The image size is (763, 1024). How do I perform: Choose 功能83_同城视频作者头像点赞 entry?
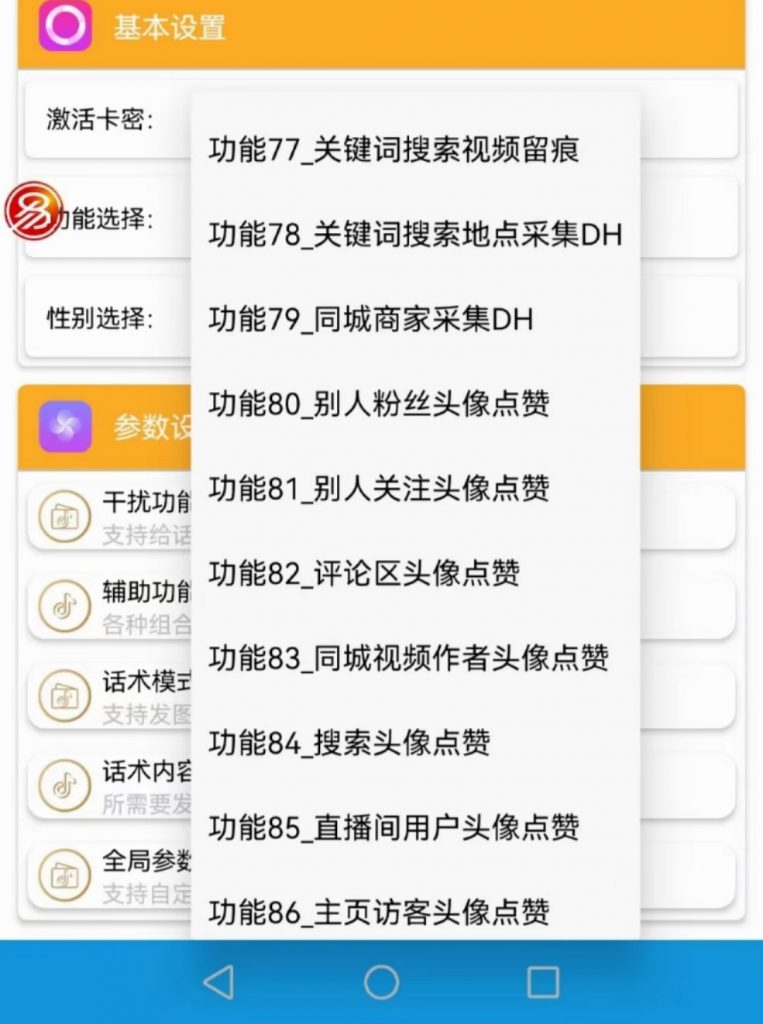[408, 658]
